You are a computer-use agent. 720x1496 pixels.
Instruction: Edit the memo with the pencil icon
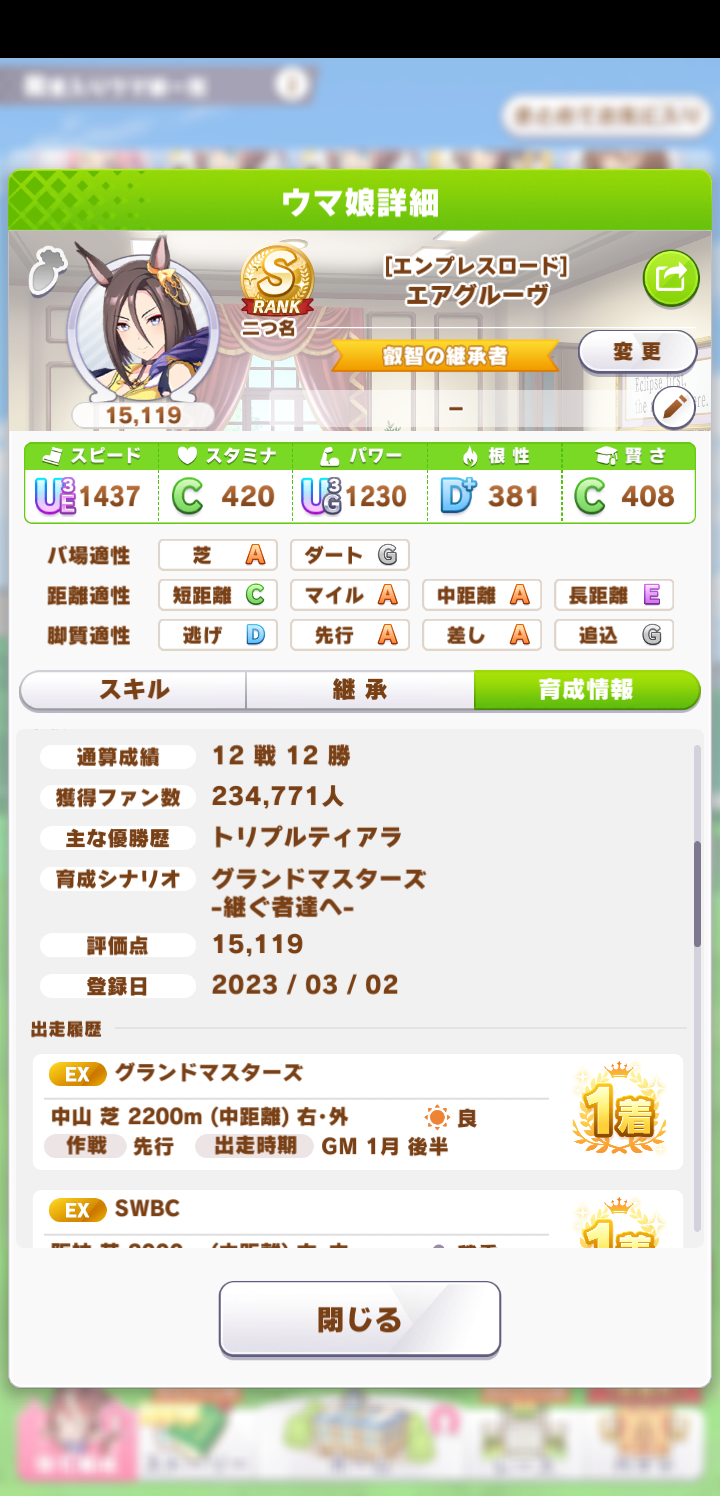pos(672,406)
